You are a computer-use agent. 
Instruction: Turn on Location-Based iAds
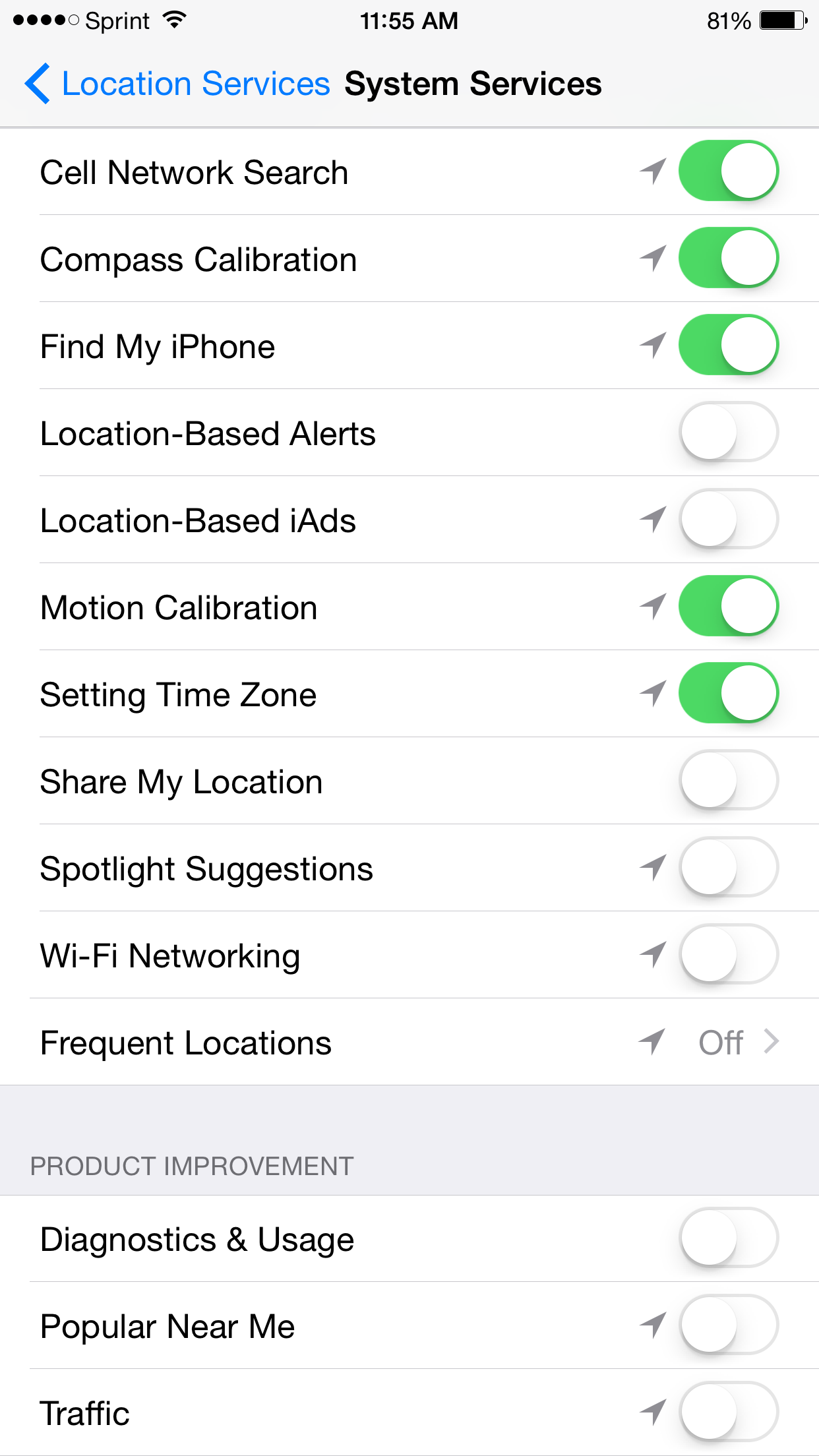pyautogui.click(x=729, y=519)
